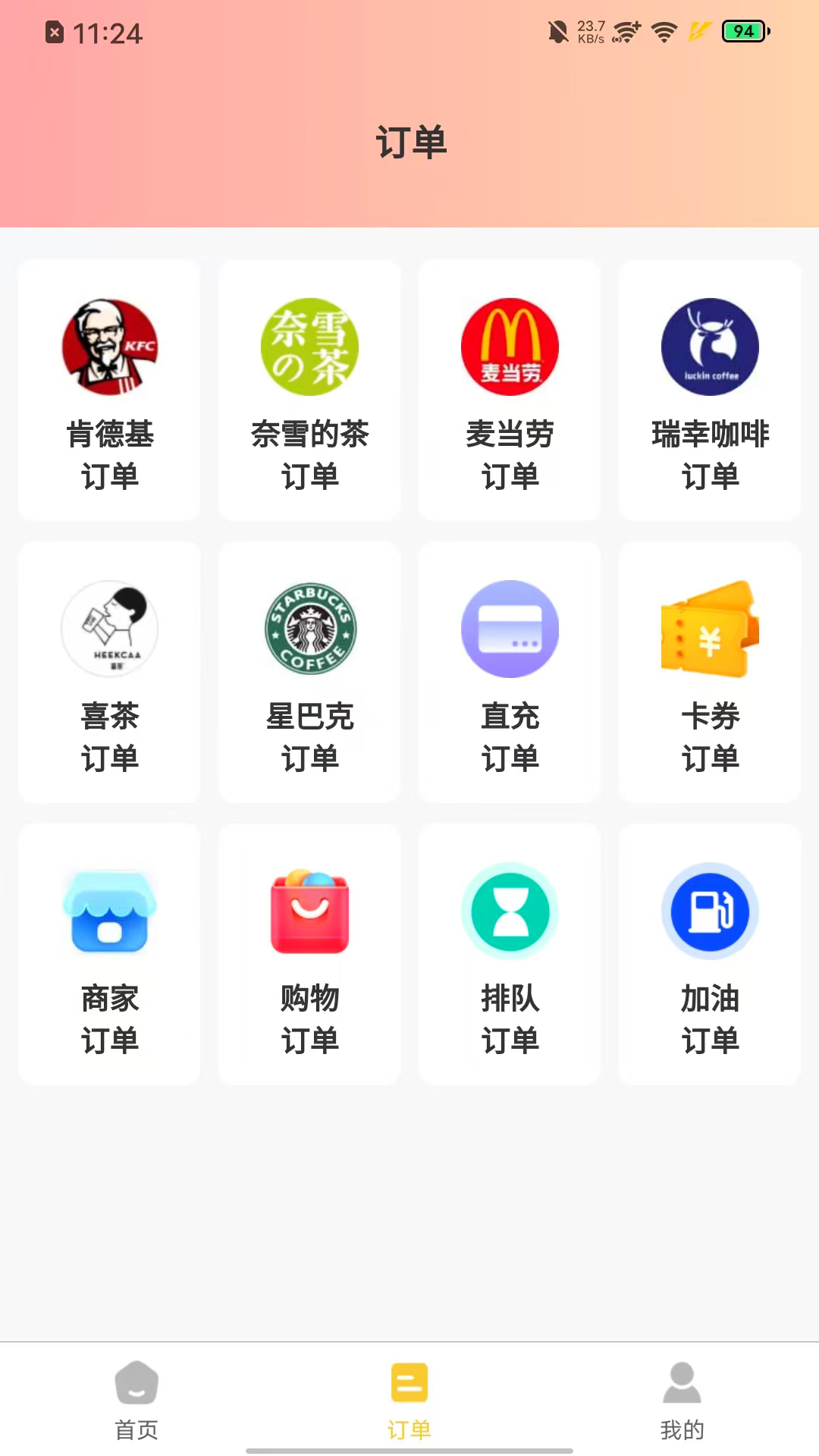
Task: Go to the 我的 tab
Action: coord(682,1400)
